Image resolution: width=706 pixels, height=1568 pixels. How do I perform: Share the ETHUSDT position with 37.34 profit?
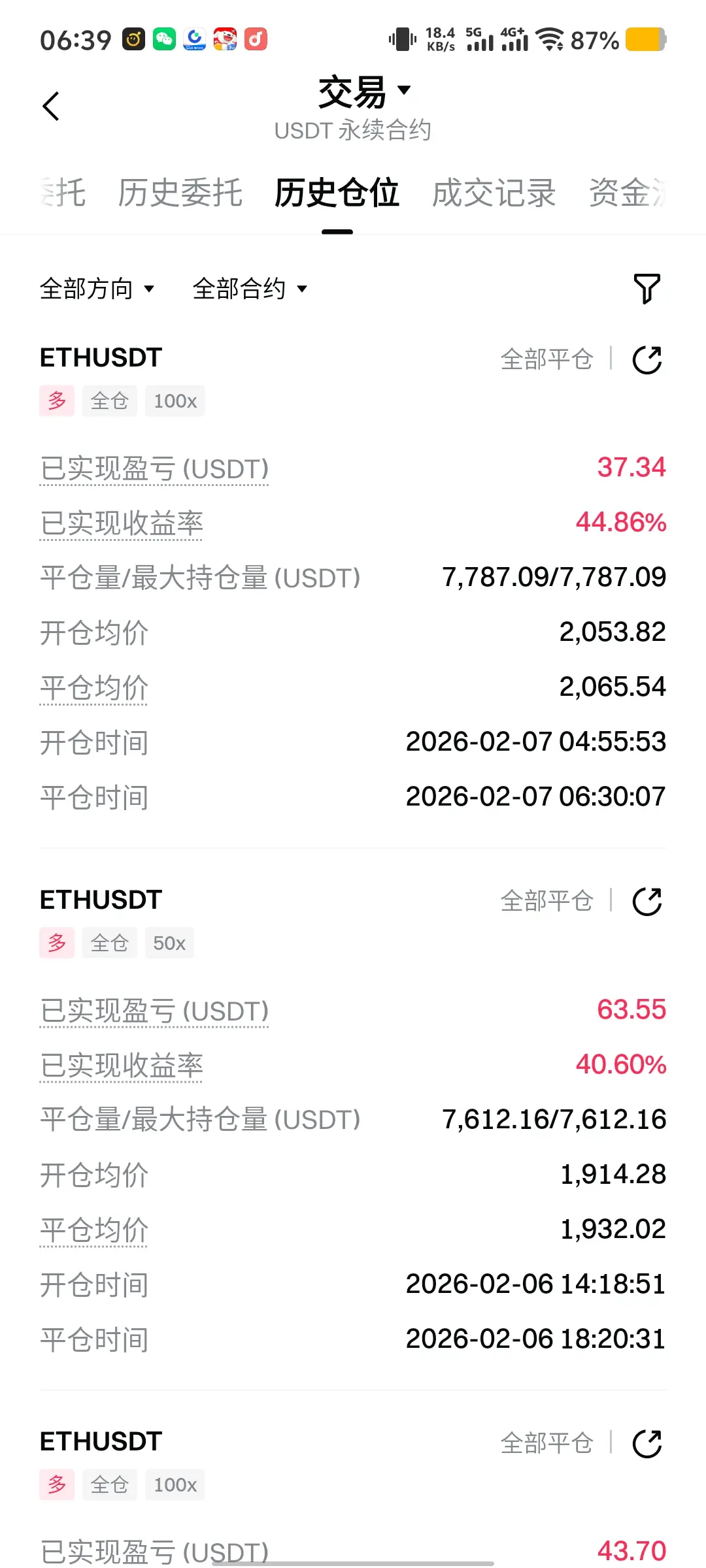[x=647, y=359]
